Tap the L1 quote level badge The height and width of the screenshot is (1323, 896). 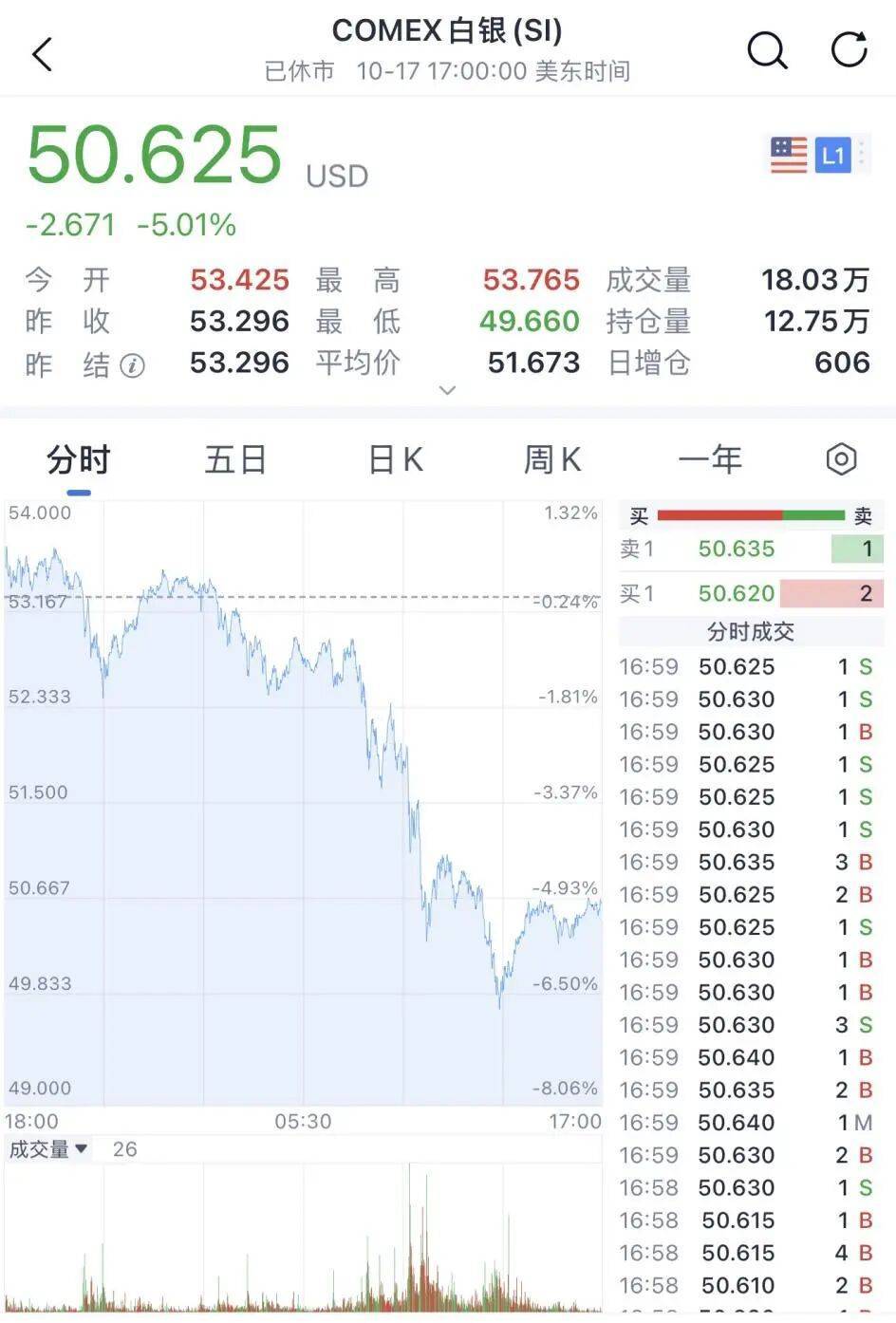coord(833,156)
